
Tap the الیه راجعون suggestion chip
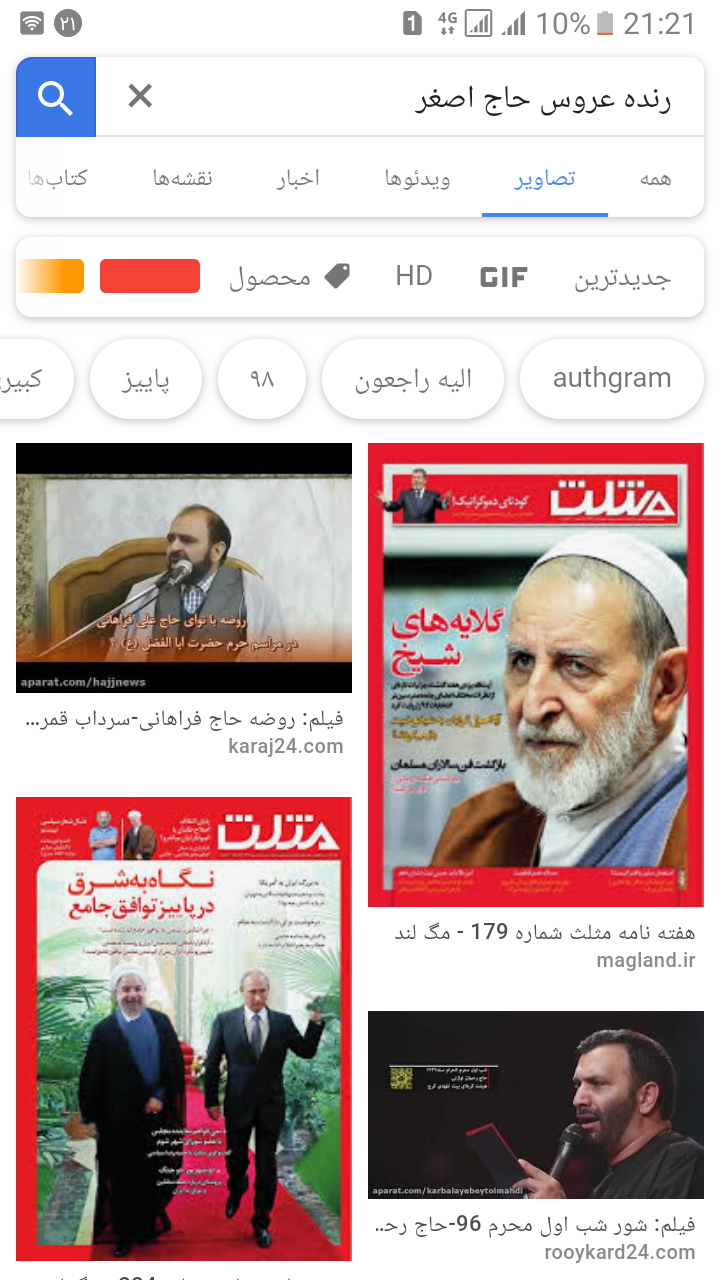click(x=412, y=380)
